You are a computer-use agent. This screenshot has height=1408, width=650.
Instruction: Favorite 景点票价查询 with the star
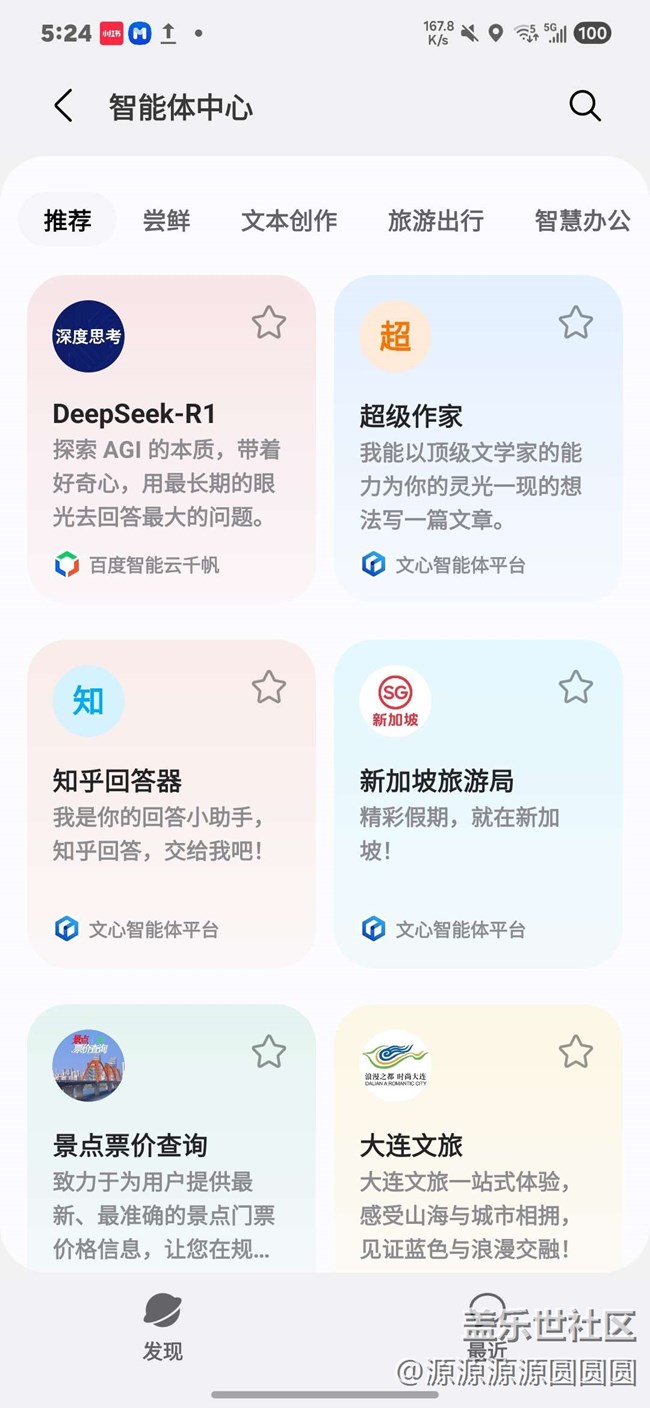click(268, 1052)
